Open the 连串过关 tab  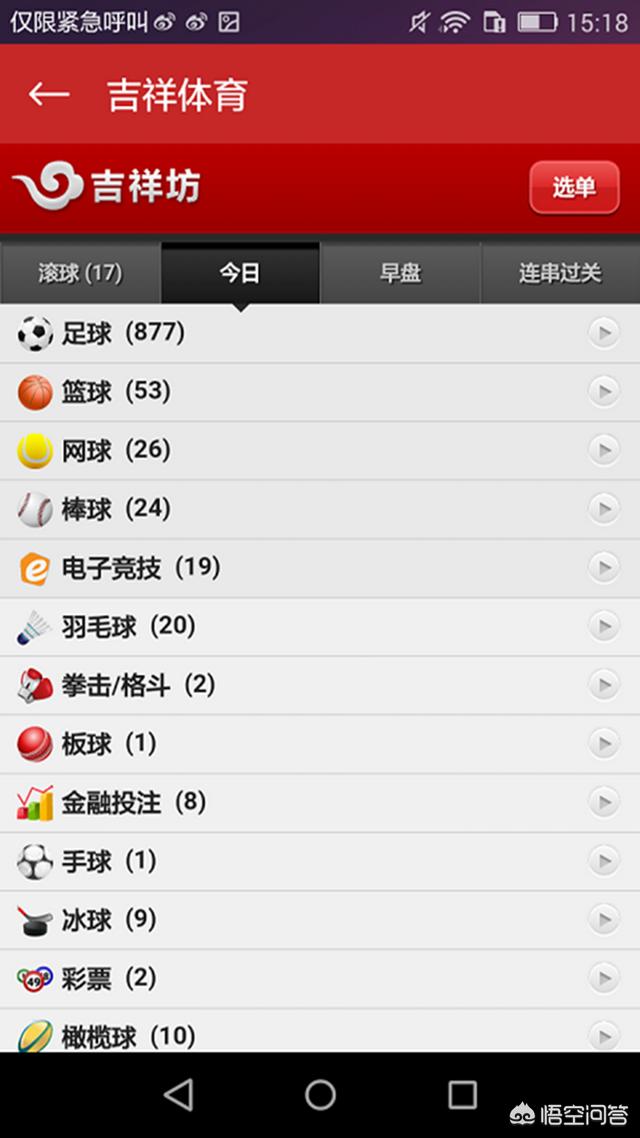(x=560, y=273)
